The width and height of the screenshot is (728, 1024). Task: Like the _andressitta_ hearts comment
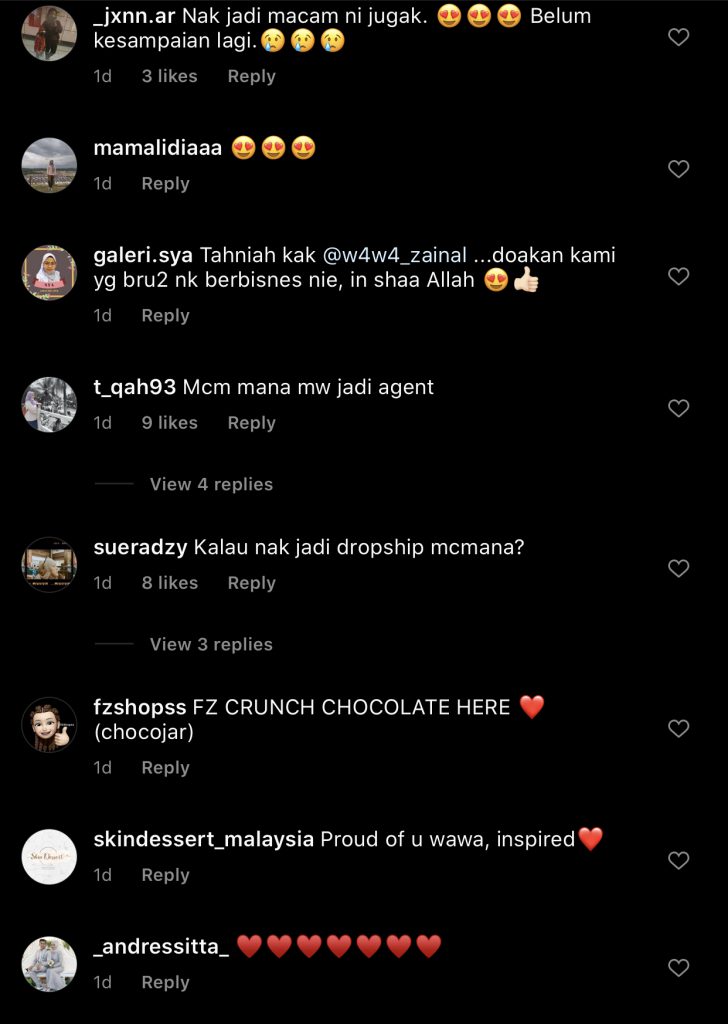tap(678, 968)
